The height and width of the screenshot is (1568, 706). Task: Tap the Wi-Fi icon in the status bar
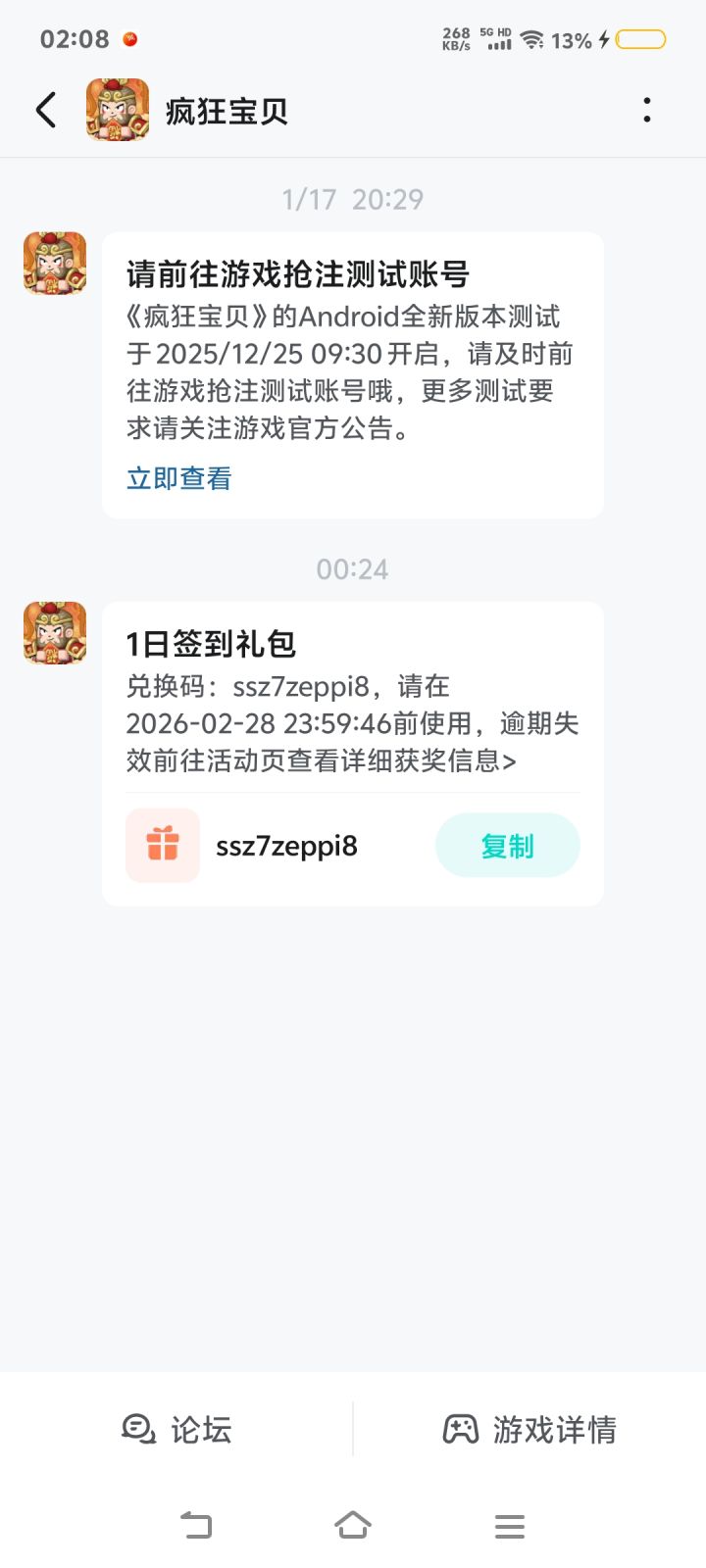[534, 36]
